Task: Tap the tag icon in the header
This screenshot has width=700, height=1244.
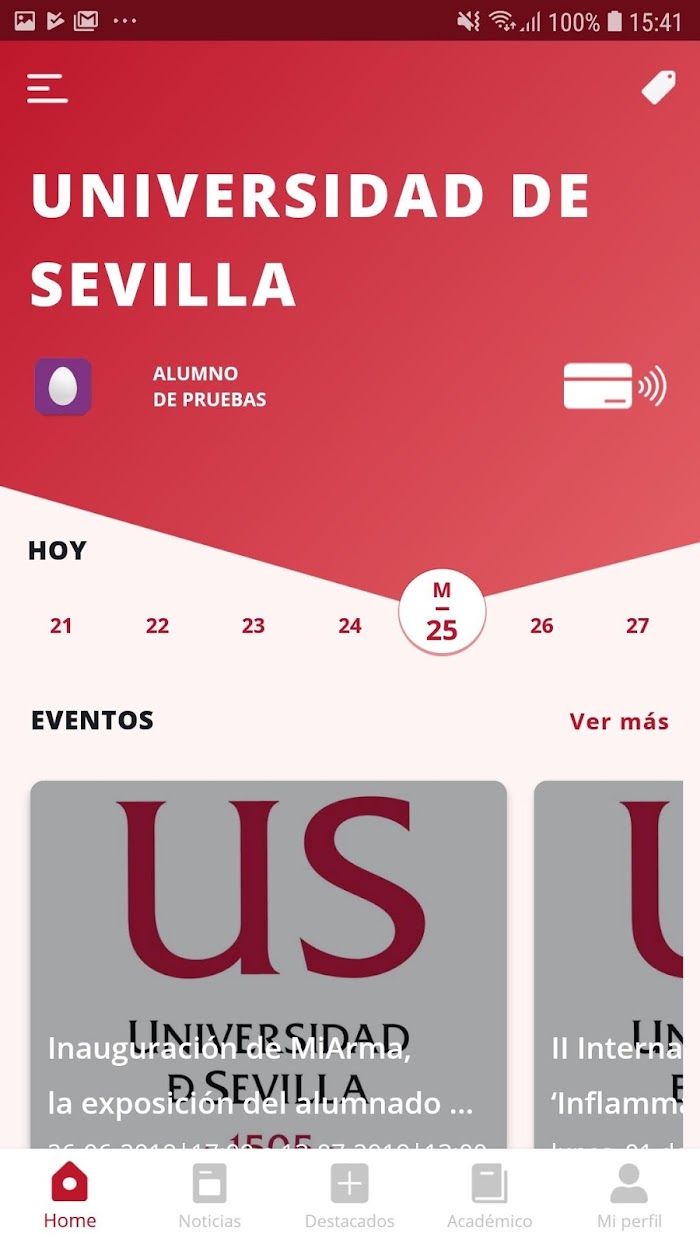Action: click(x=659, y=88)
